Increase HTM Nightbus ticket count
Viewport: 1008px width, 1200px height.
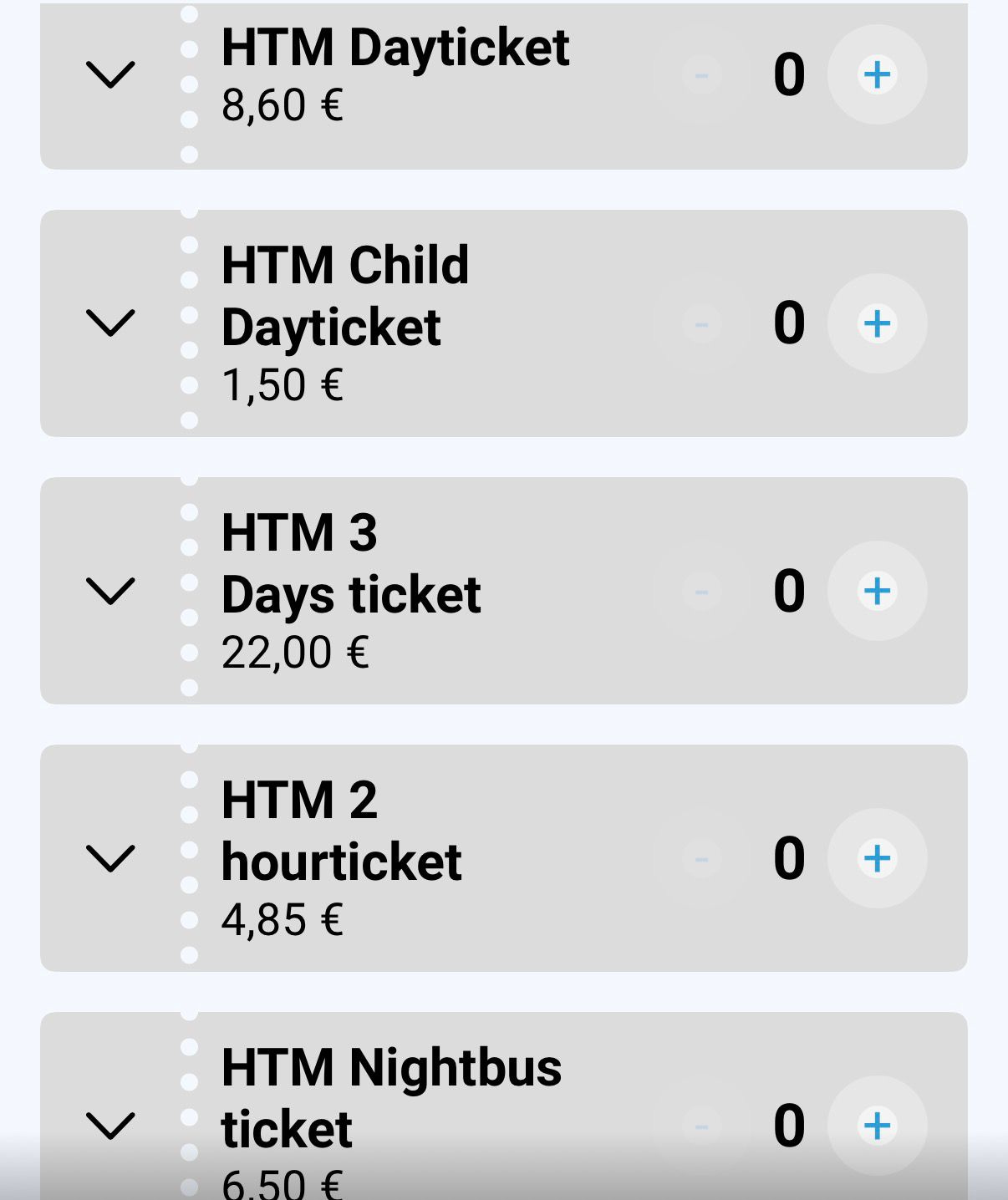pyautogui.click(x=877, y=1126)
